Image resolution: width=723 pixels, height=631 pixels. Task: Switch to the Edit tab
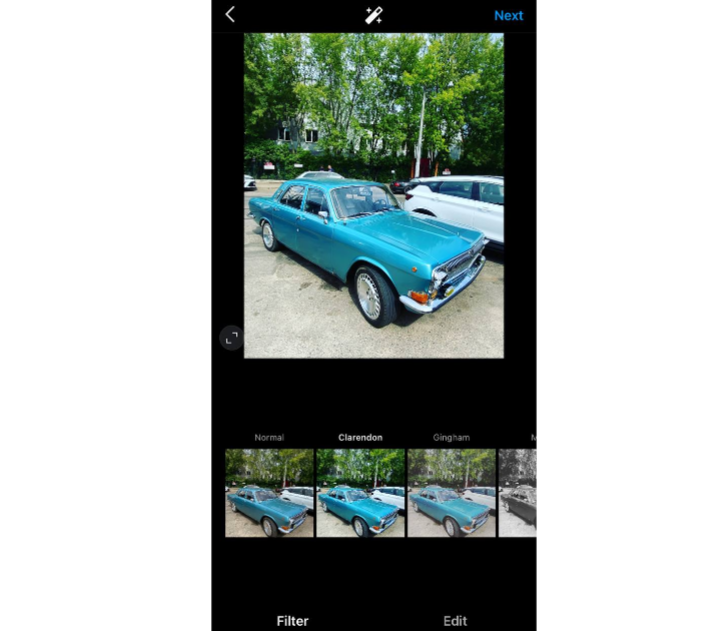pos(455,621)
